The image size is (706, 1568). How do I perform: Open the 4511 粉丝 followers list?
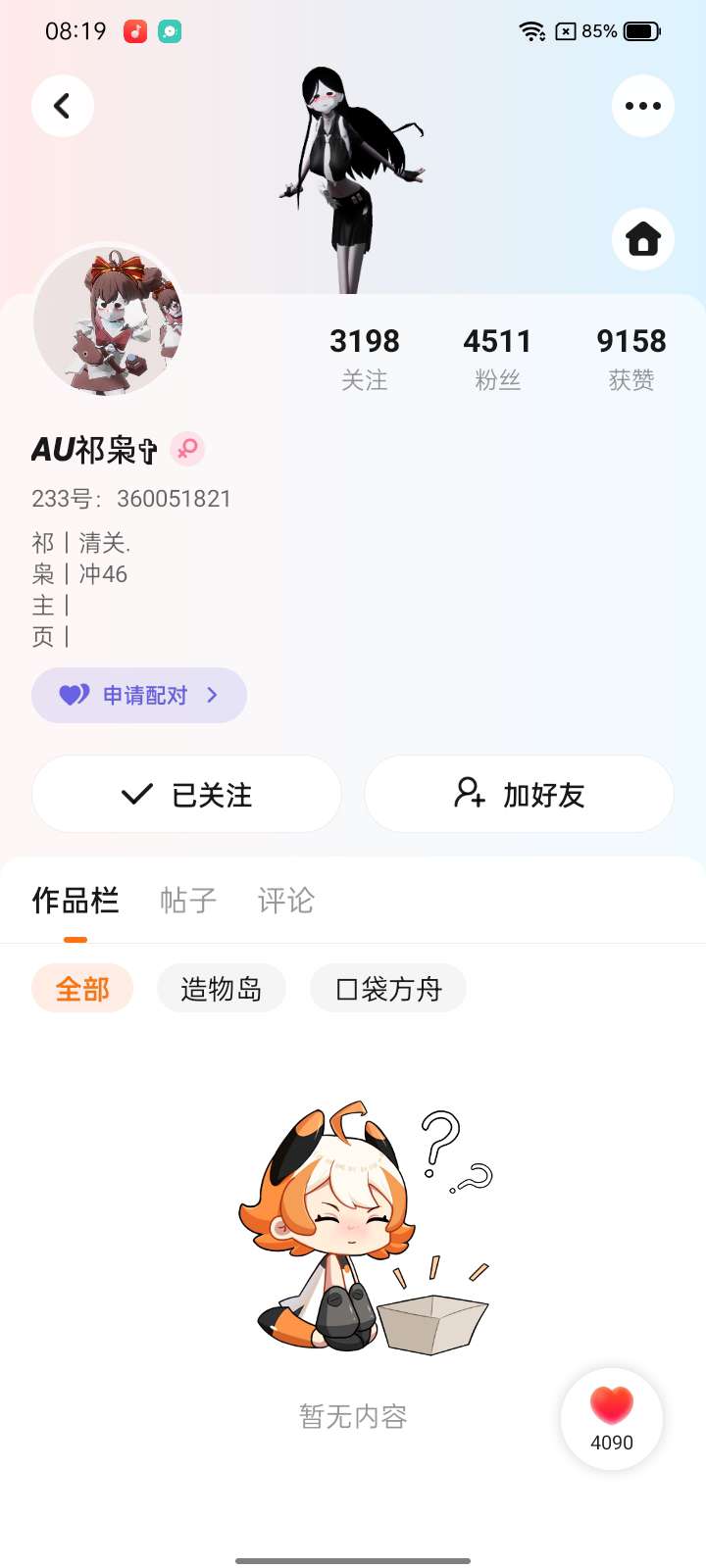click(x=498, y=359)
